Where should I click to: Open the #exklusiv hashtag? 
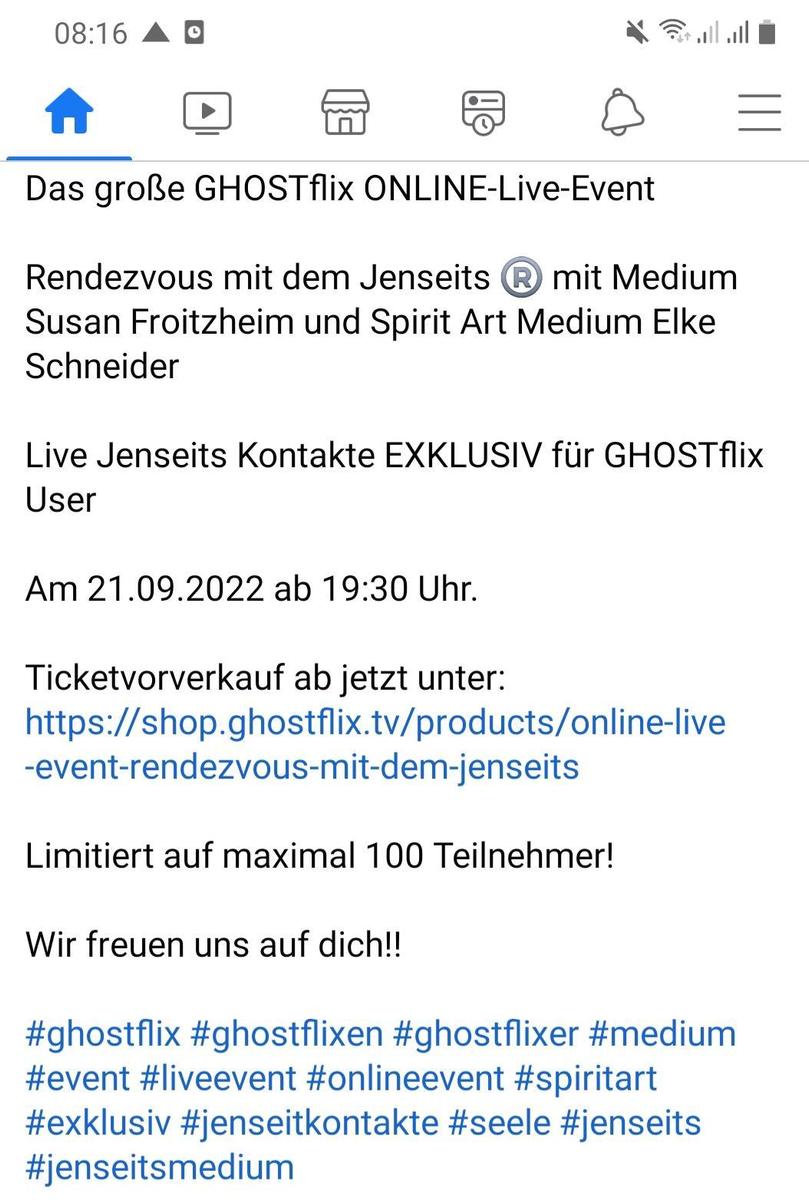tap(96, 1122)
